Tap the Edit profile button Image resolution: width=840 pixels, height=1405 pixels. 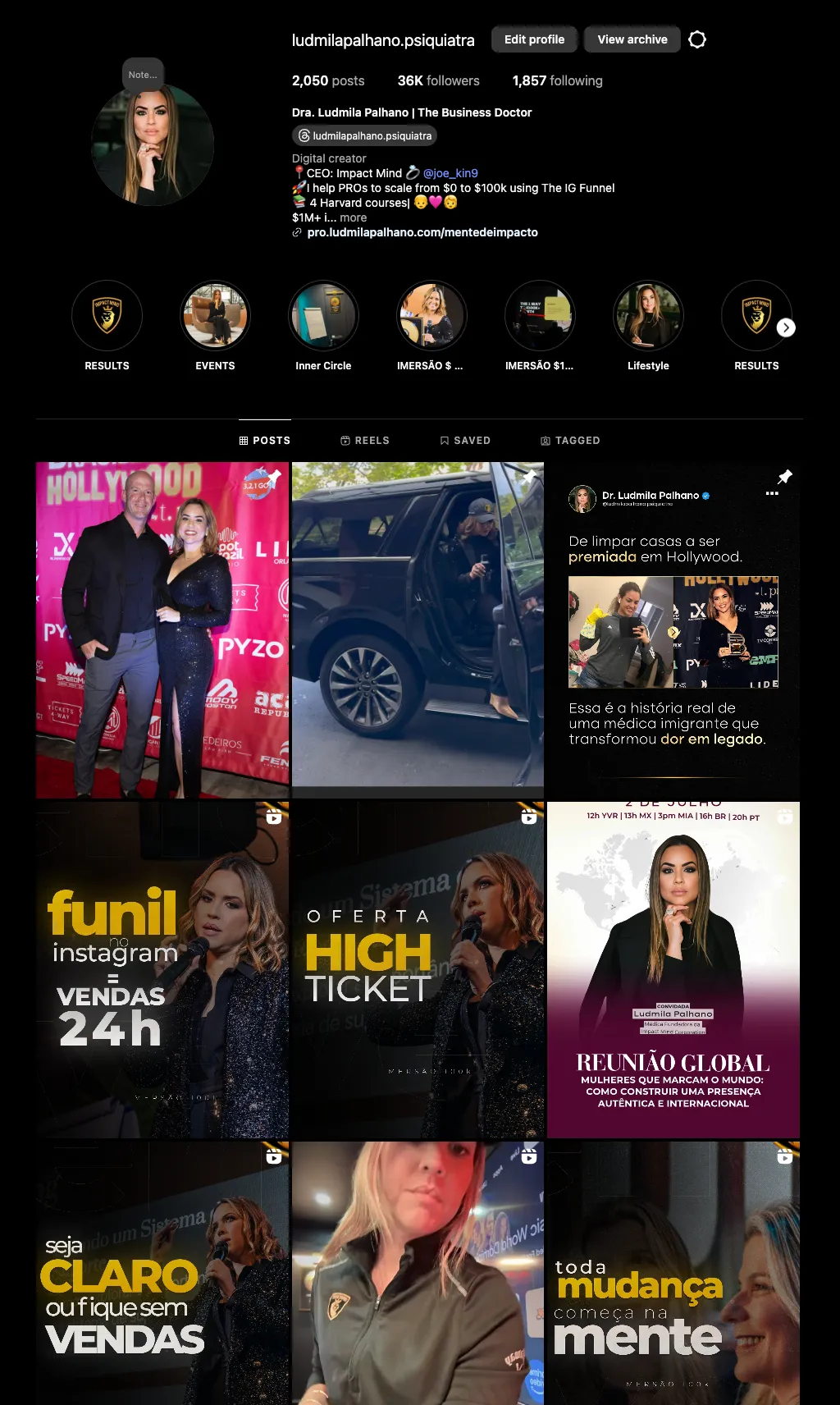(x=534, y=39)
